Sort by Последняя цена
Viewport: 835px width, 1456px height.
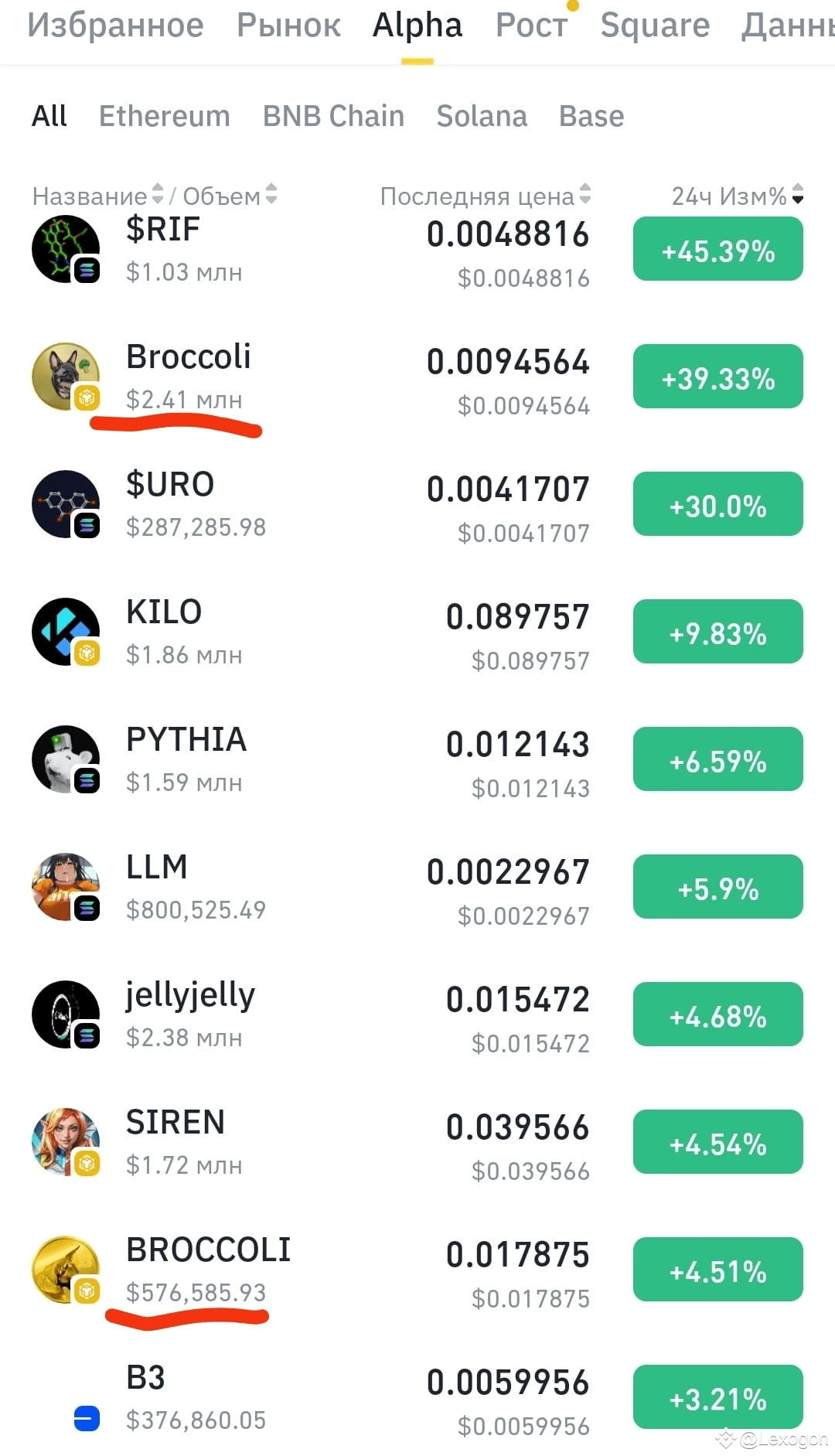click(x=486, y=196)
